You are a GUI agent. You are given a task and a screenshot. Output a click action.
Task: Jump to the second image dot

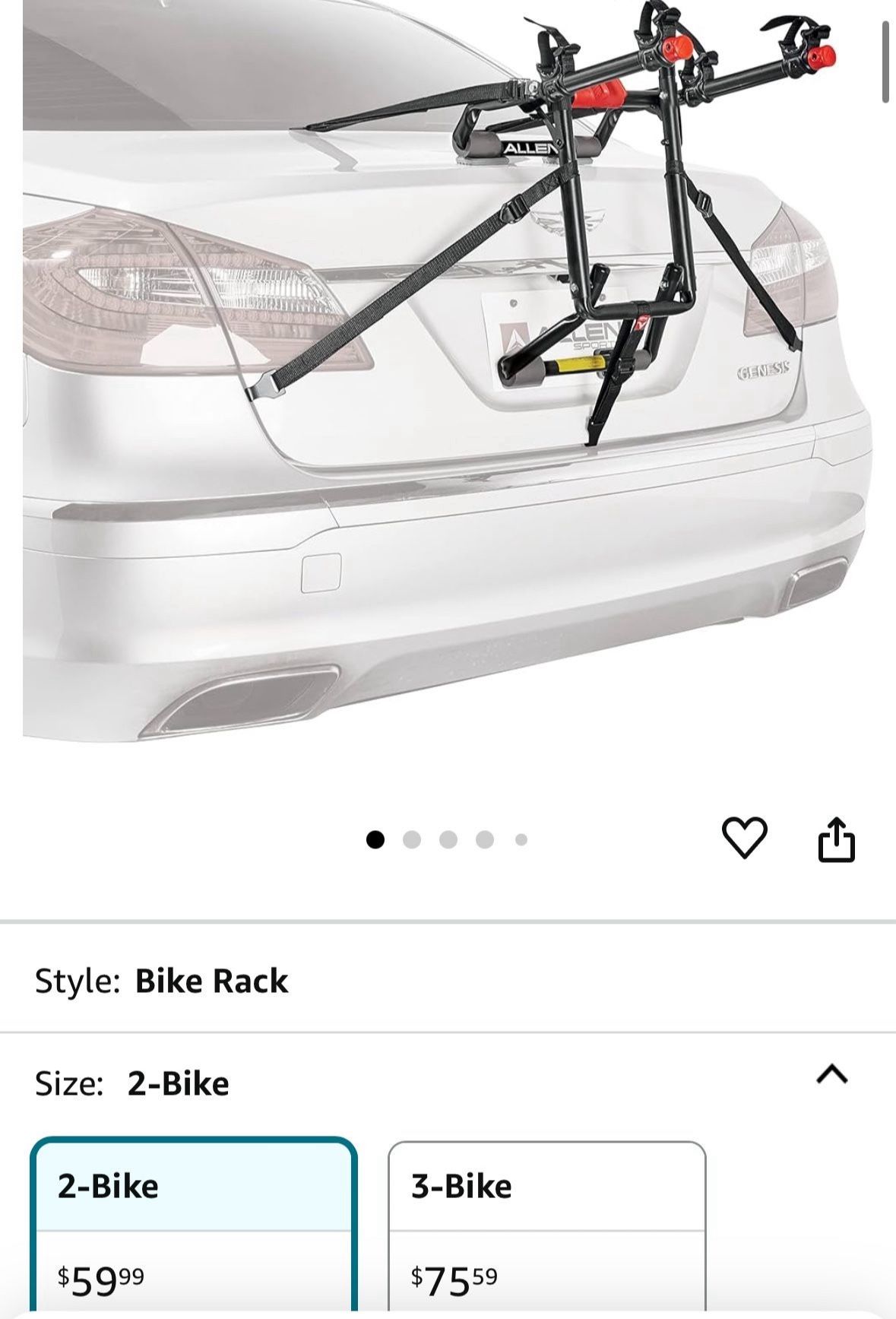[412, 839]
